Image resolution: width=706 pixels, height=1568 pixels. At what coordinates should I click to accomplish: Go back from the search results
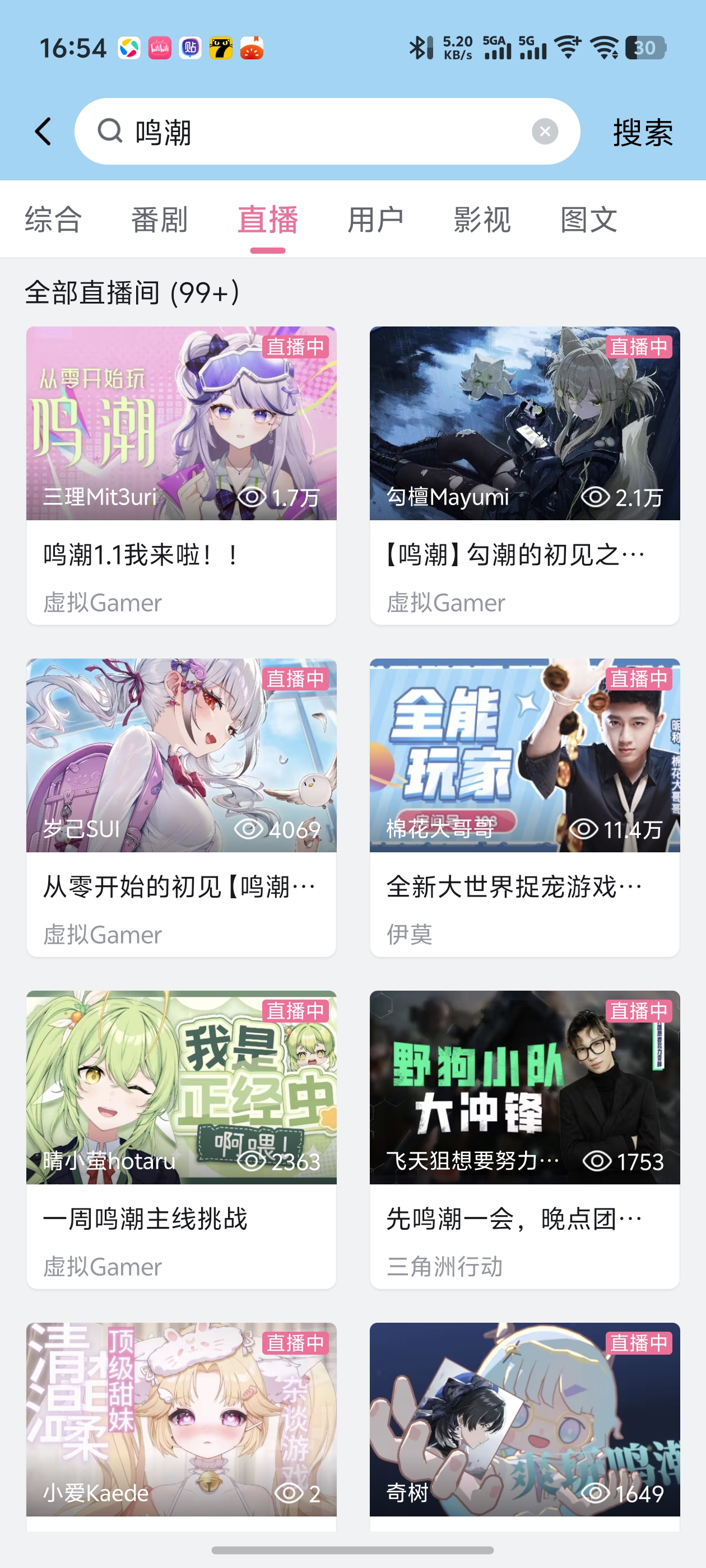coord(43,132)
